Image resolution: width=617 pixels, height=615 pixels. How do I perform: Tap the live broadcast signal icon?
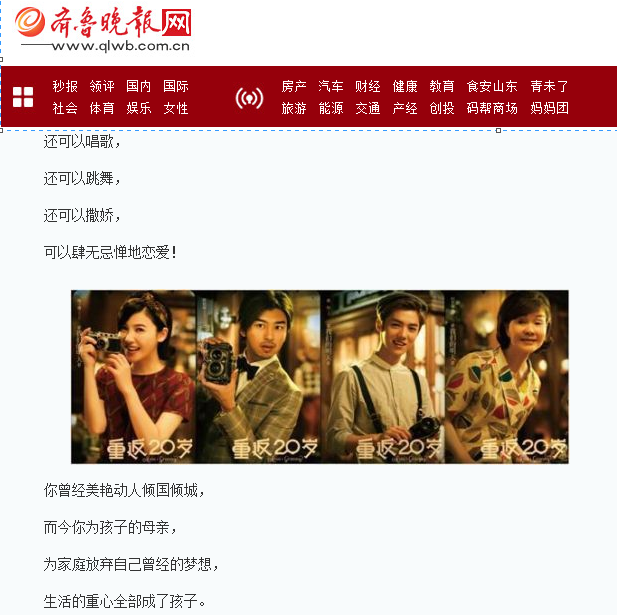[x=249, y=98]
